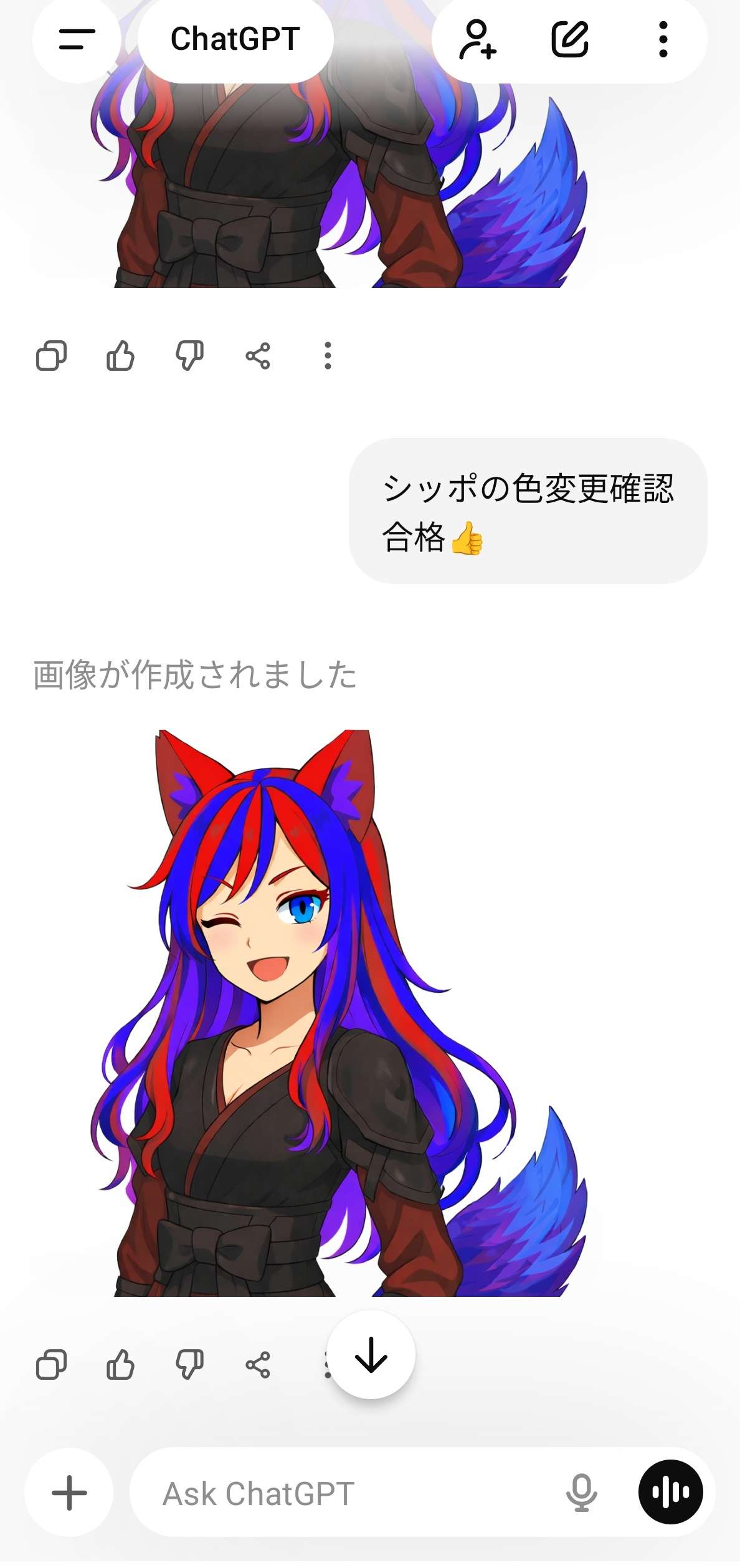This screenshot has width=740, height=1568.
Task: Open more options for upper response
Action: point(328,356)
